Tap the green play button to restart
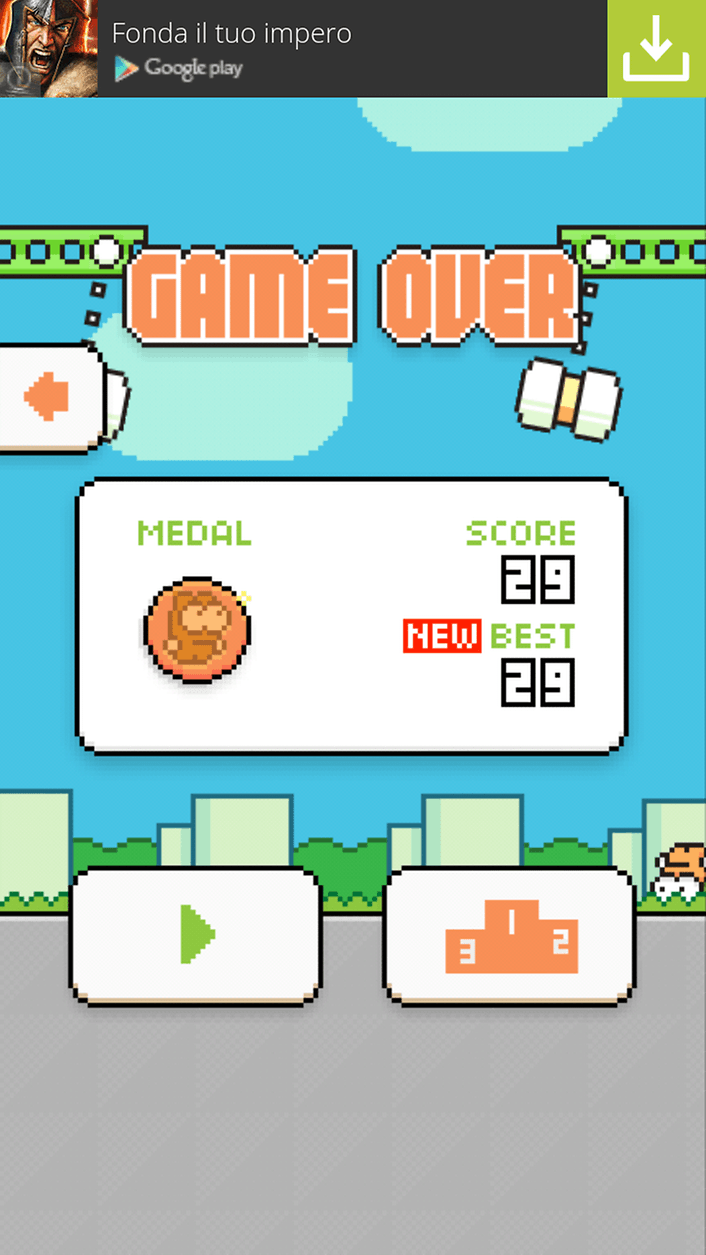The height and width of the screenshot is (1255, 706). coord(196,935)
